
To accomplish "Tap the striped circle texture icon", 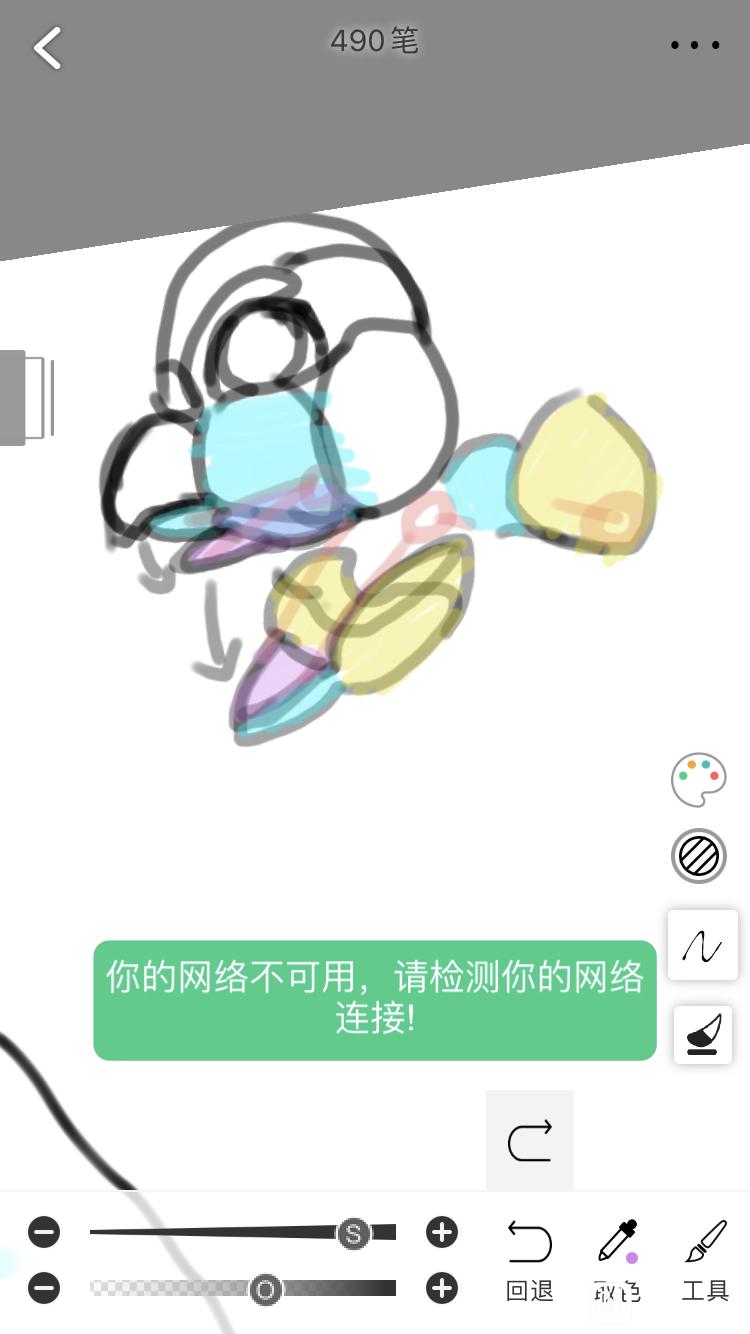I will (698, 856).
